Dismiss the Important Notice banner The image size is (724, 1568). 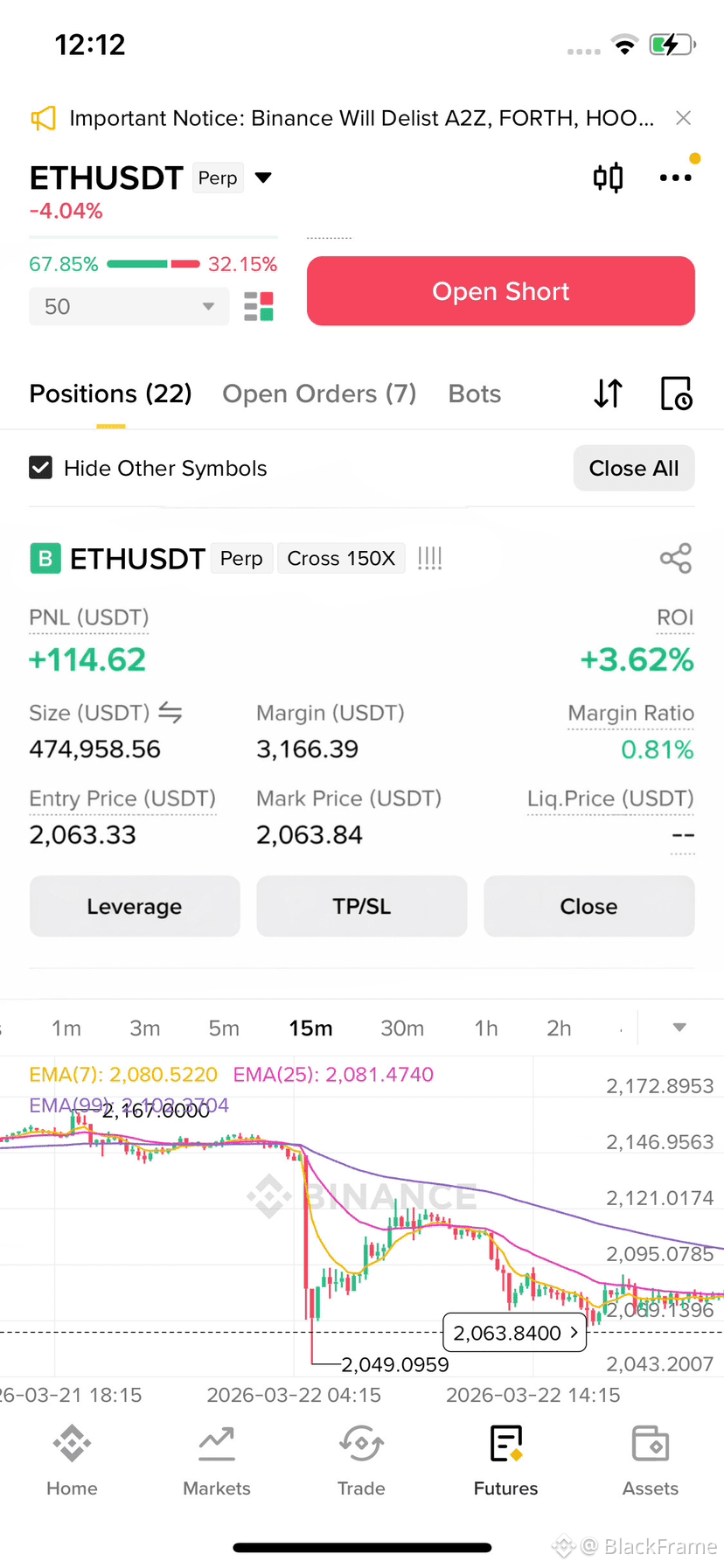click(684, 118)
